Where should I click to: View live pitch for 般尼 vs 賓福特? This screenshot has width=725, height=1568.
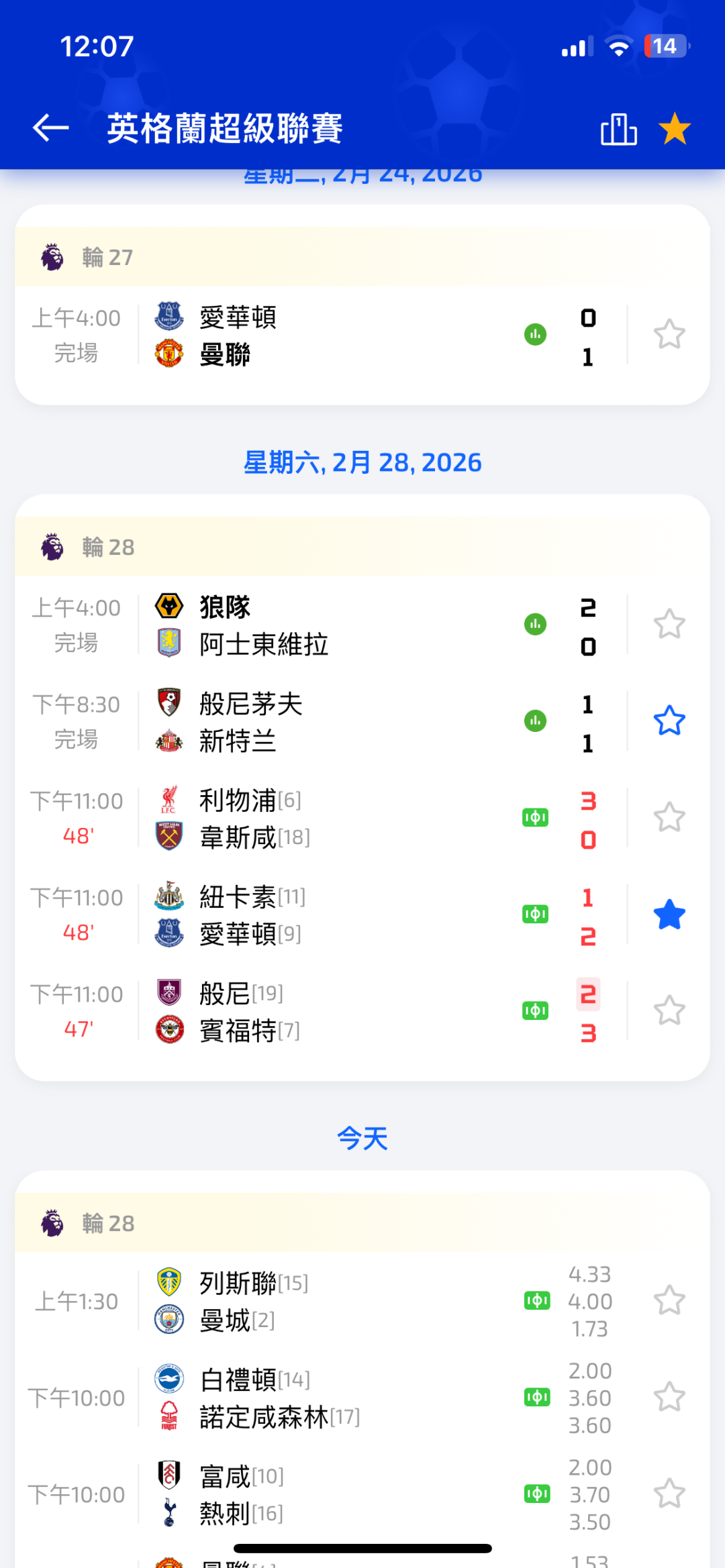point(535,1010)
